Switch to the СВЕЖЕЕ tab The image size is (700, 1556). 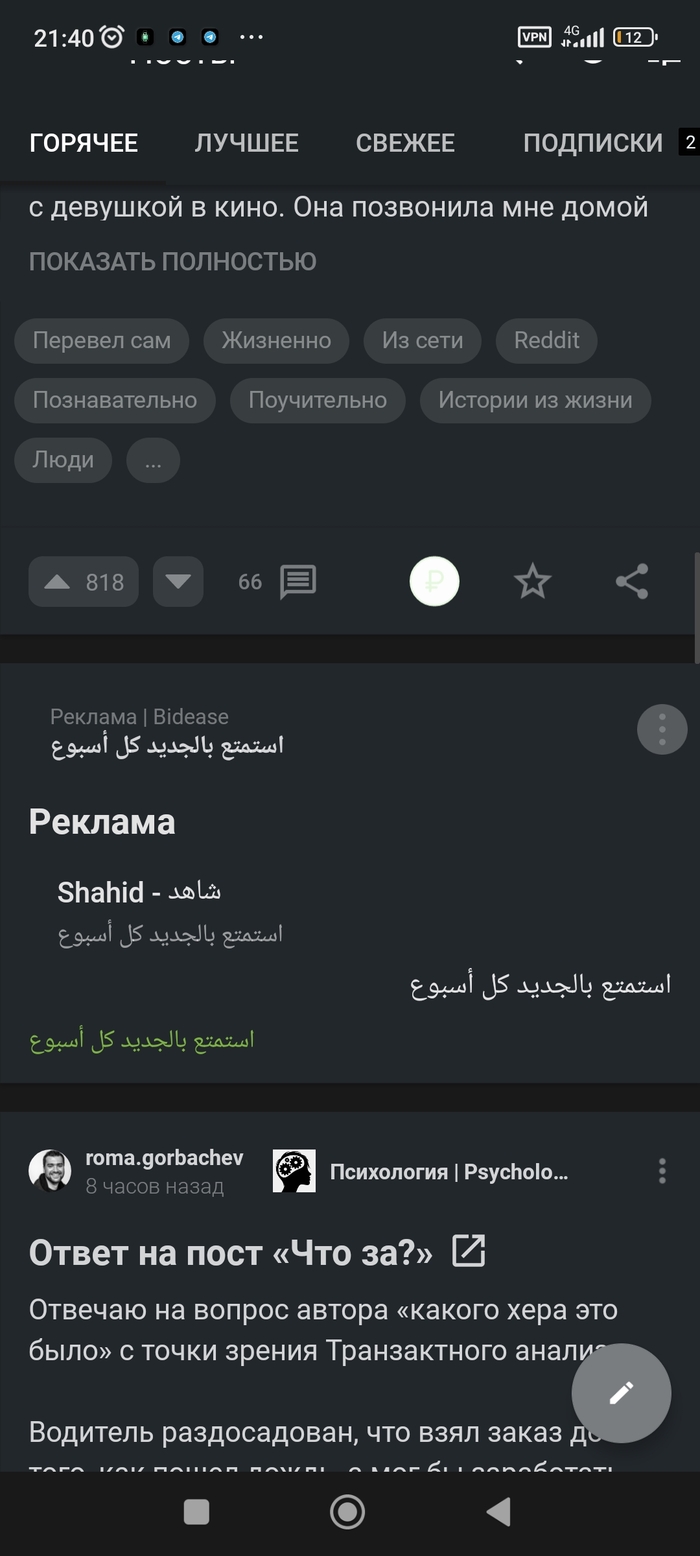tap(405, 143)
